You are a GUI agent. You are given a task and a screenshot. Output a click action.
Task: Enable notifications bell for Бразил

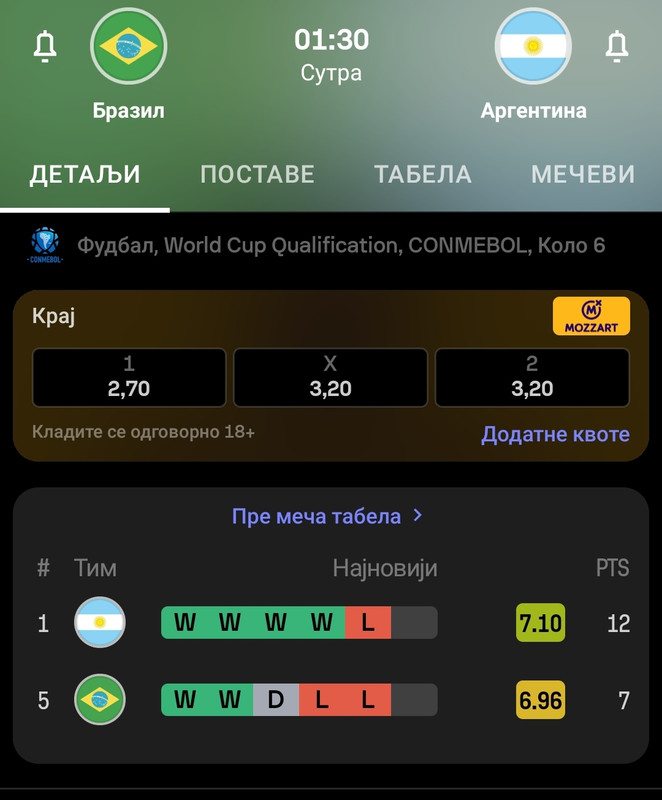[x=45, y=46]
